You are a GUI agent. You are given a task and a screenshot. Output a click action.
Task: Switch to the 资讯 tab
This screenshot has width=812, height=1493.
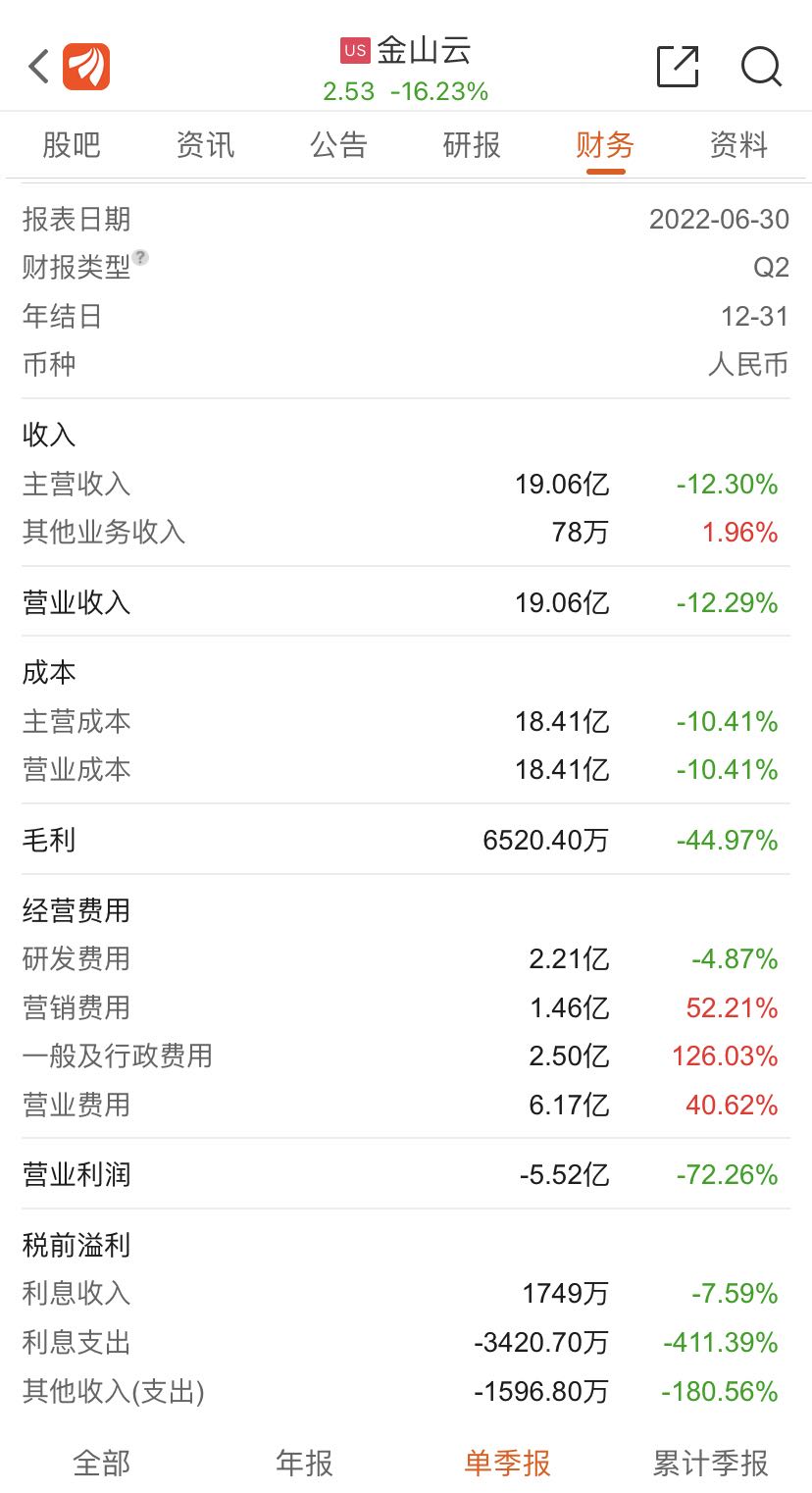[x=205, y=145]
